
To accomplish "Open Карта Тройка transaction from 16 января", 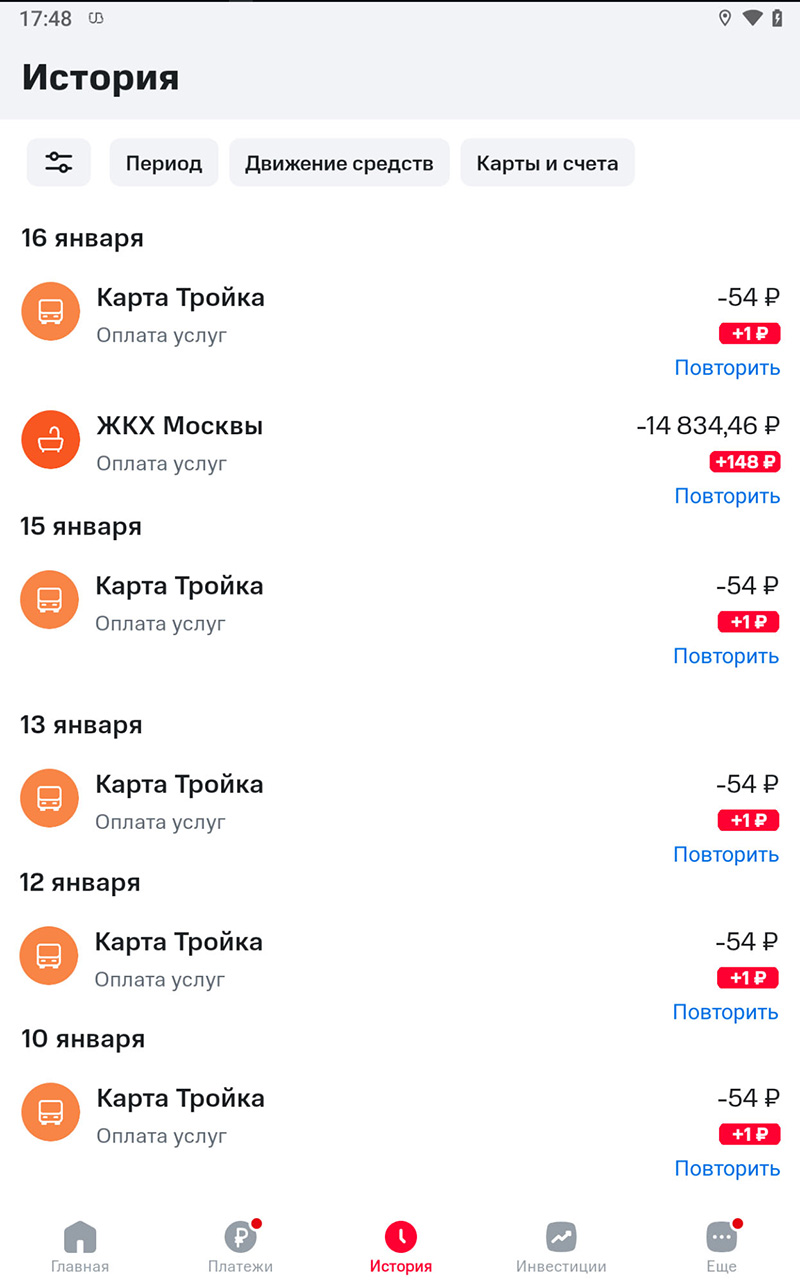I will click(x=180, y=312).
